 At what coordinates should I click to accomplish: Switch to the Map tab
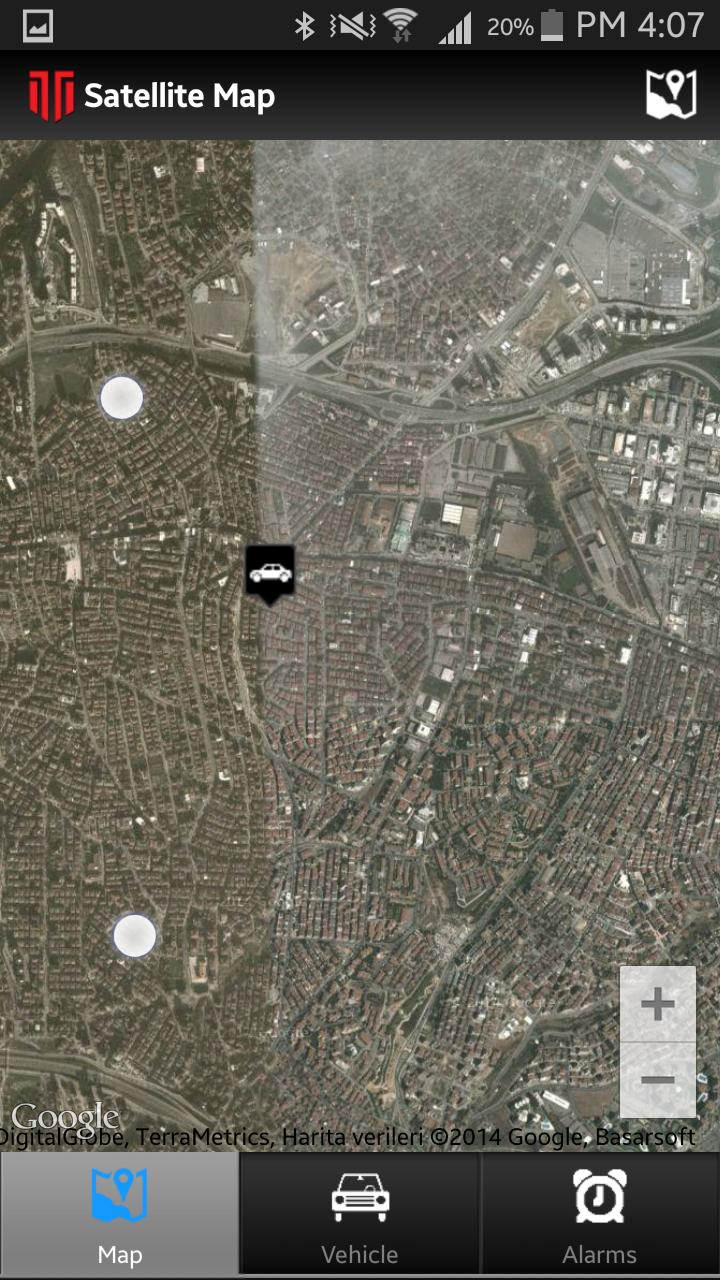(x=120, y=1215)
